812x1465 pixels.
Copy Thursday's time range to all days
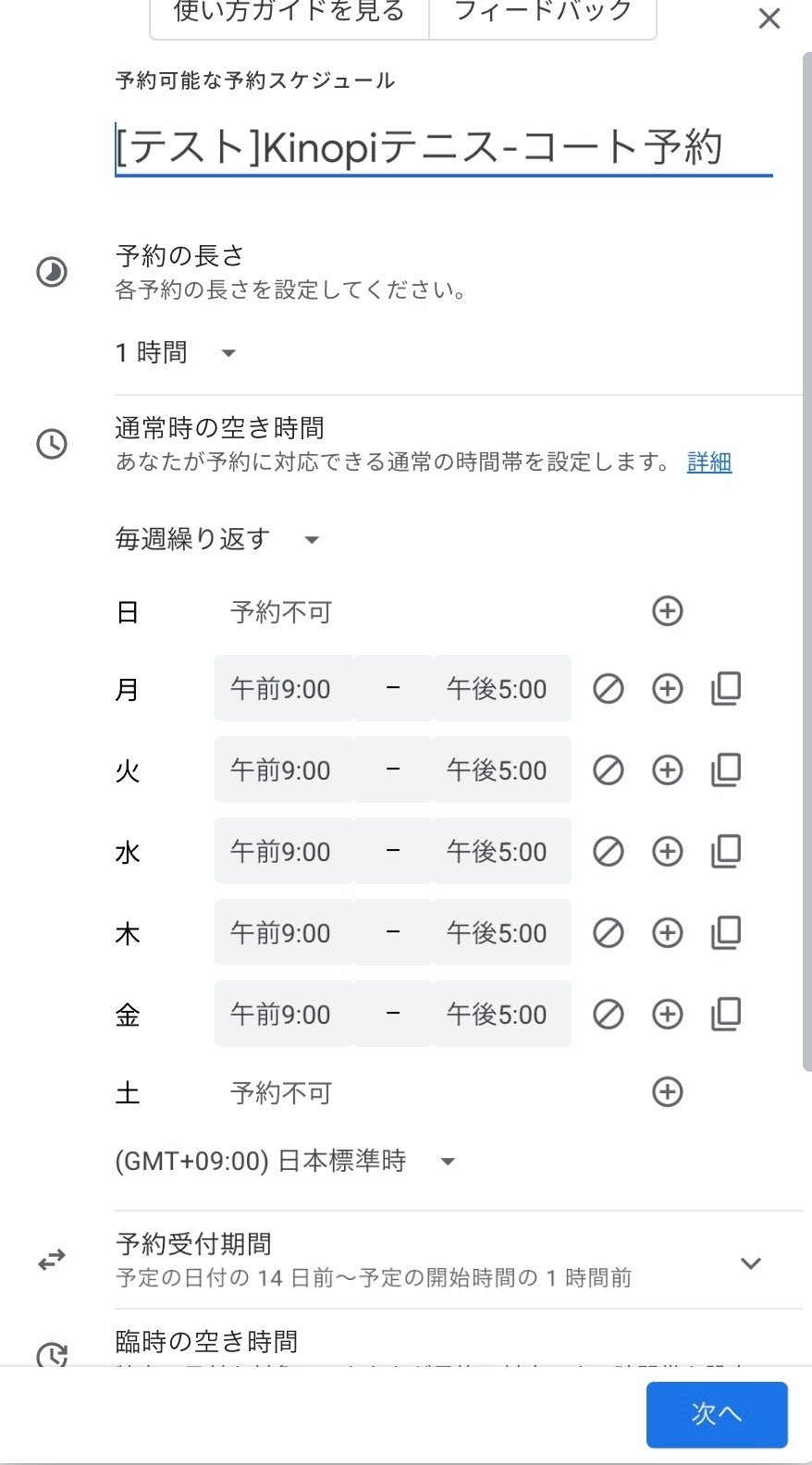pos(726,932)
